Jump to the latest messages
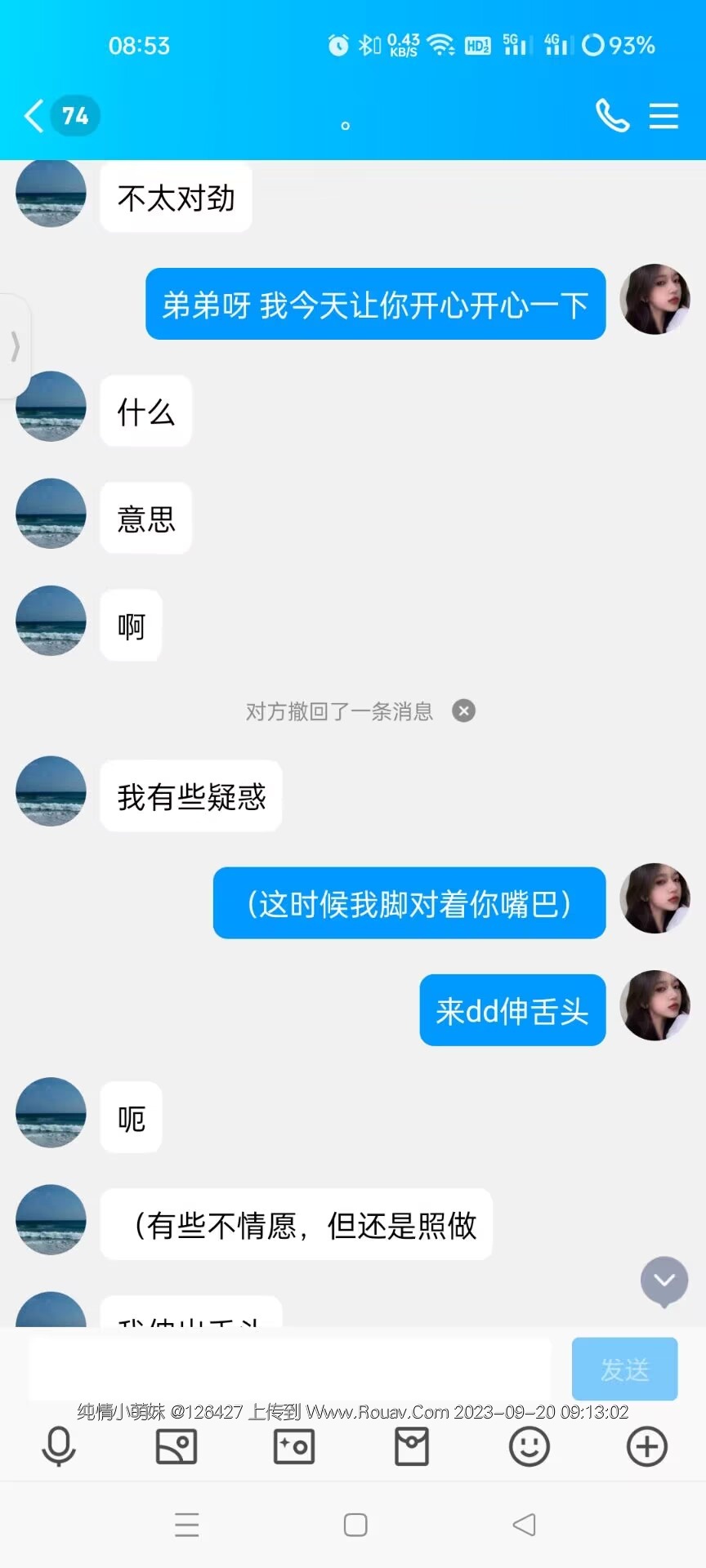 point(664,1281)
